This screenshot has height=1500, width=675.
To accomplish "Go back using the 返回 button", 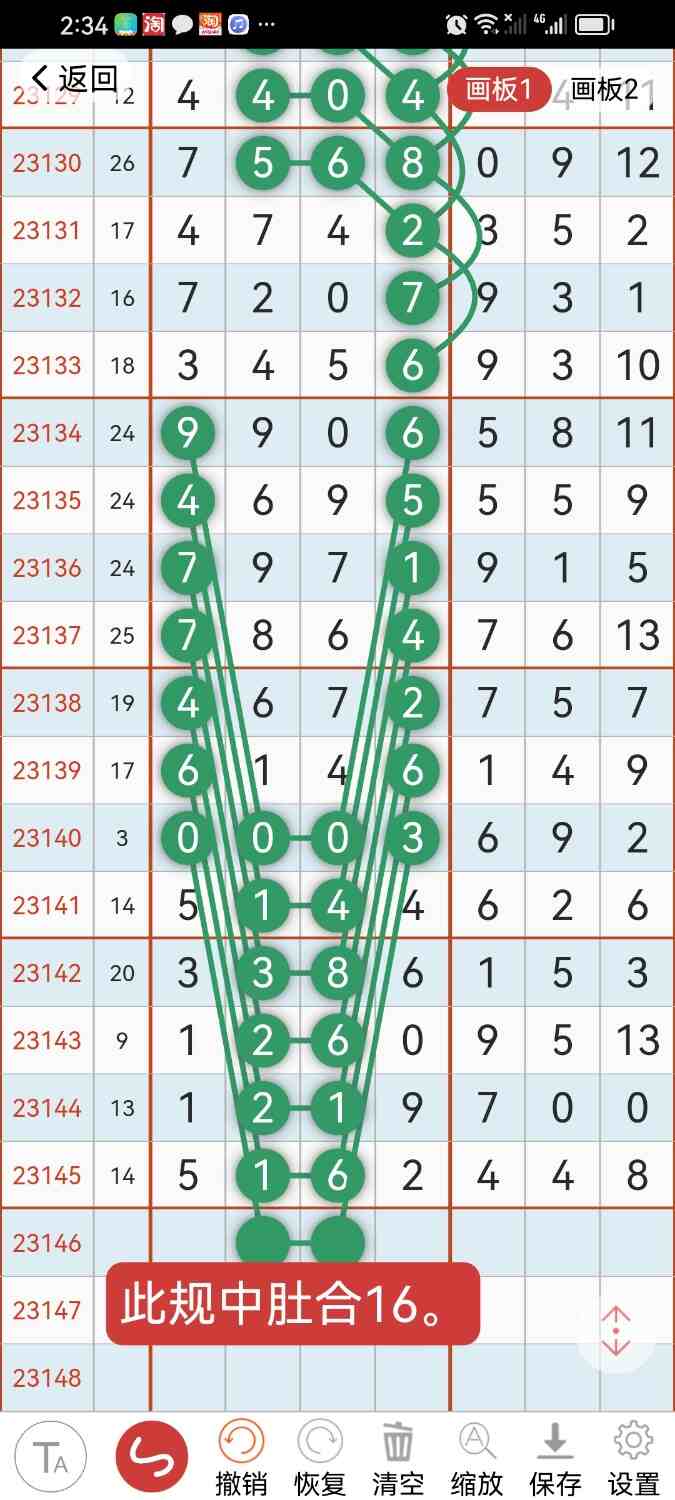I will tap(75, 79).
